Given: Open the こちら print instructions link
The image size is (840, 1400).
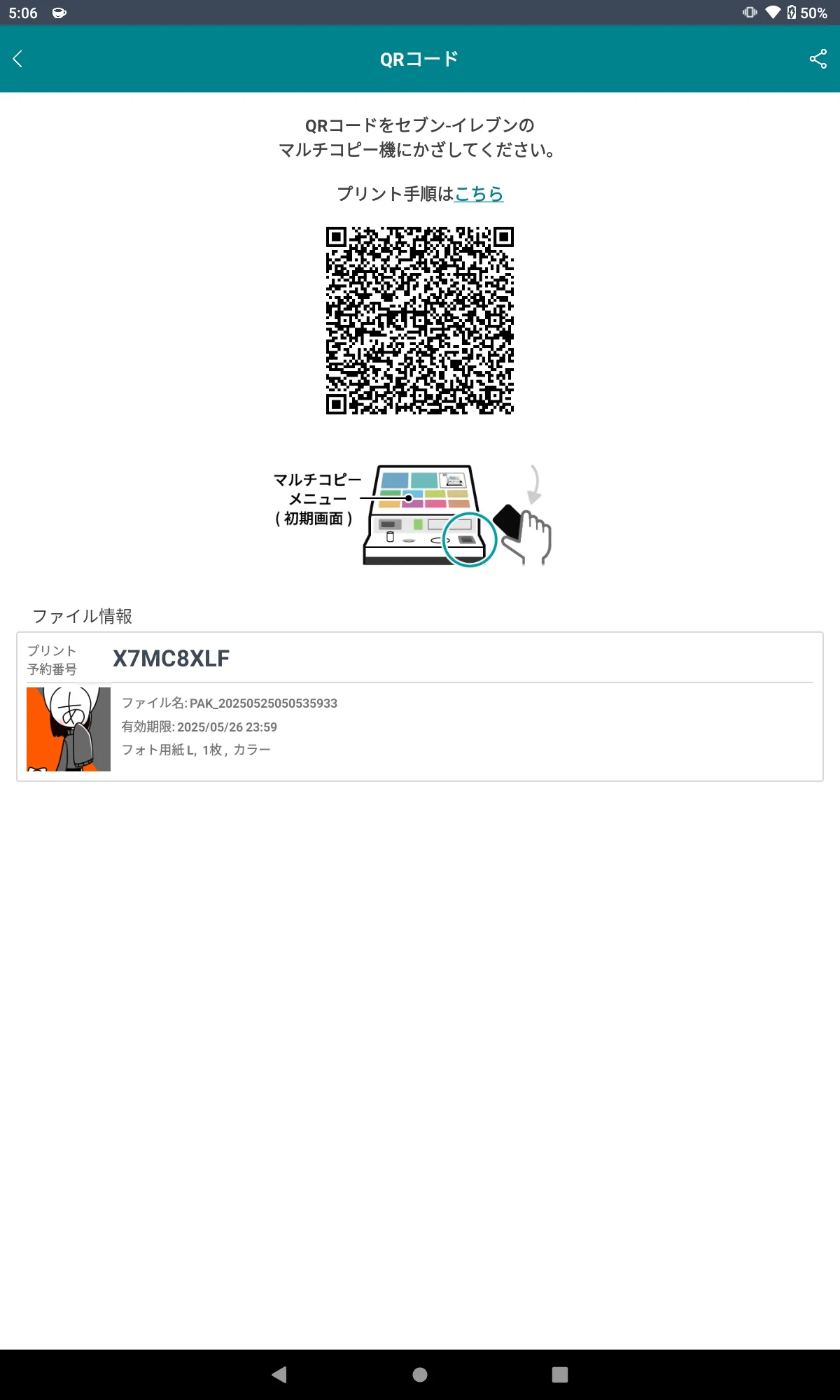Looking at the screenshot, I should tap(479, 194).
